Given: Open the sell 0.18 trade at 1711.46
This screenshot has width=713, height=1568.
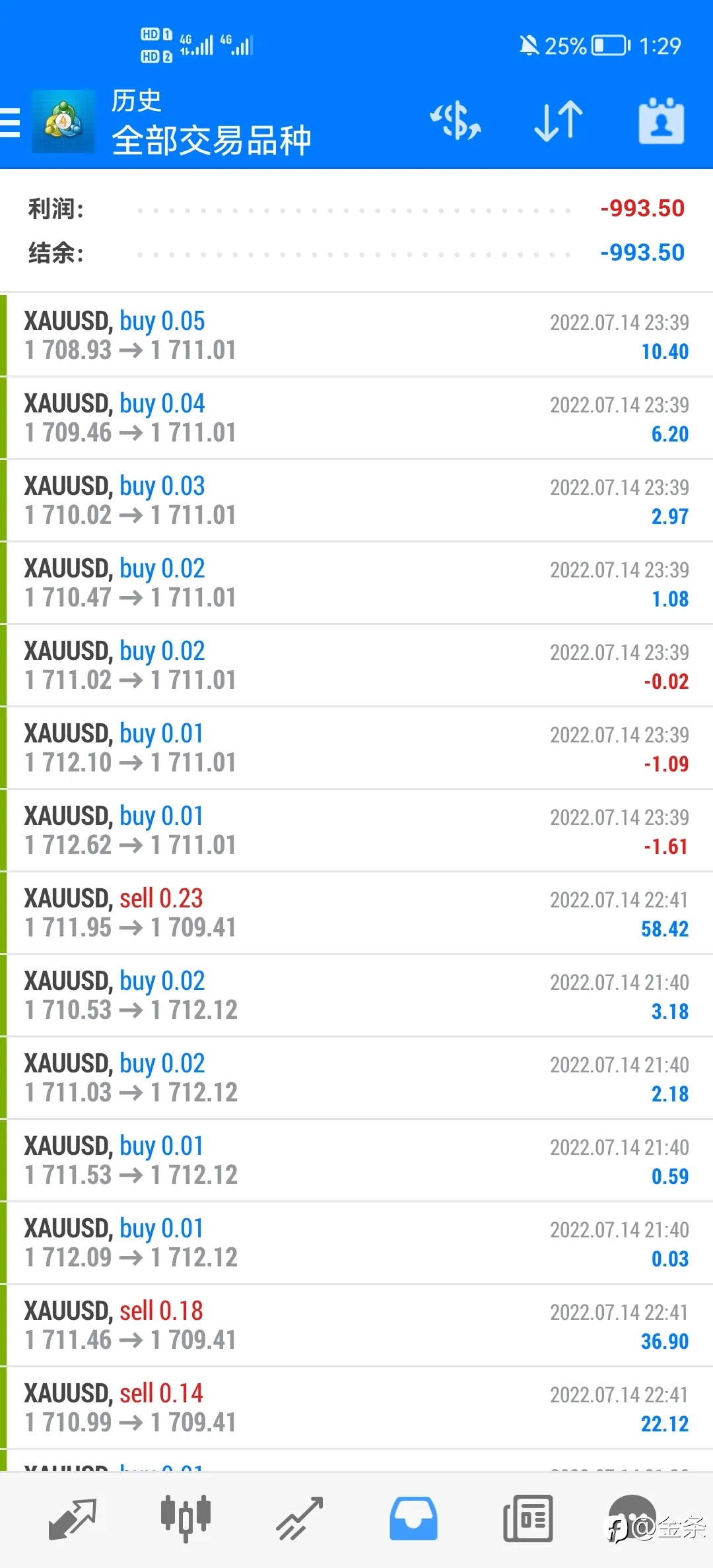Looking at the screenshot, I should coord(356,1325).
